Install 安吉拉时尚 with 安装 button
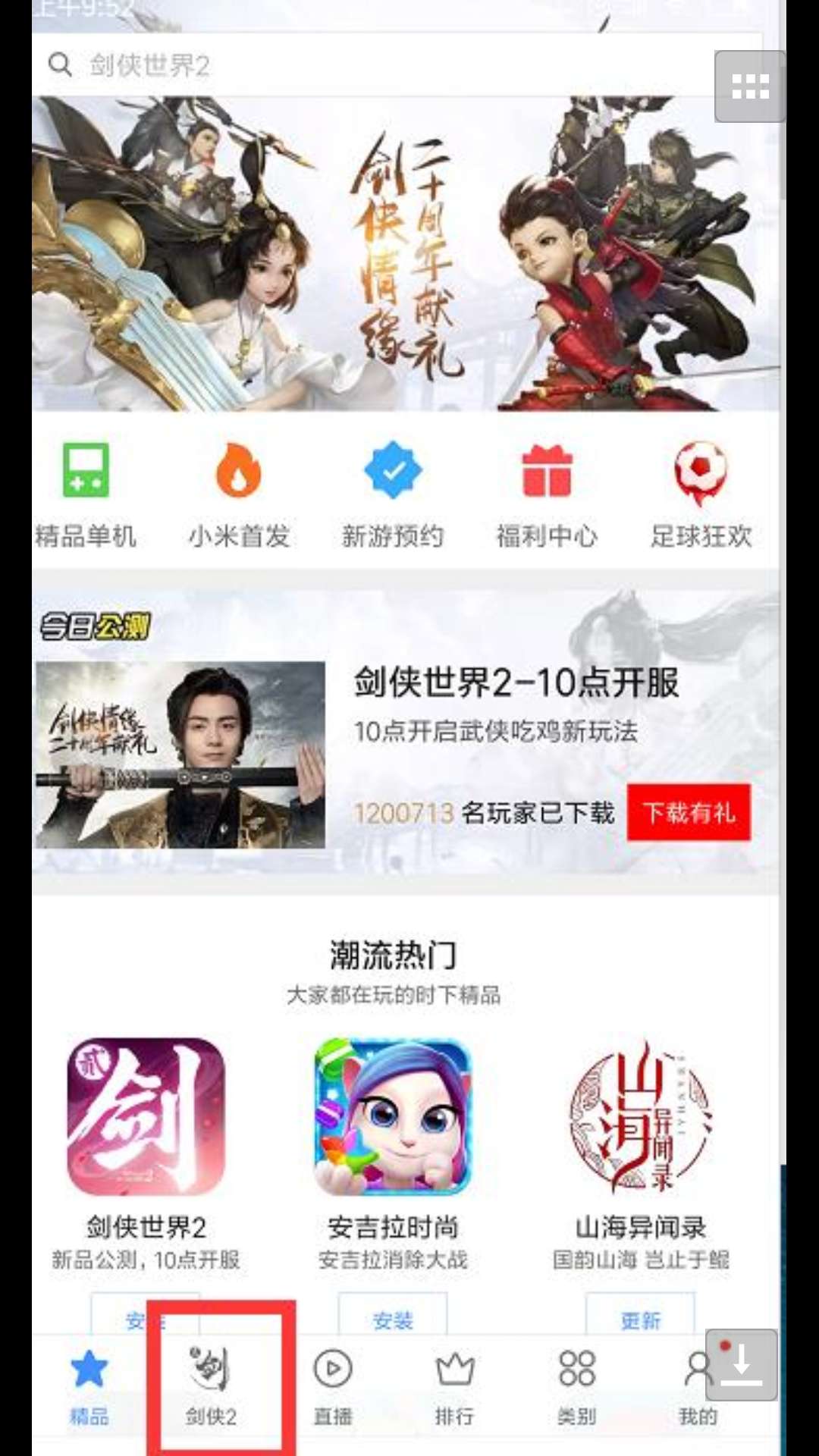 393,1320
